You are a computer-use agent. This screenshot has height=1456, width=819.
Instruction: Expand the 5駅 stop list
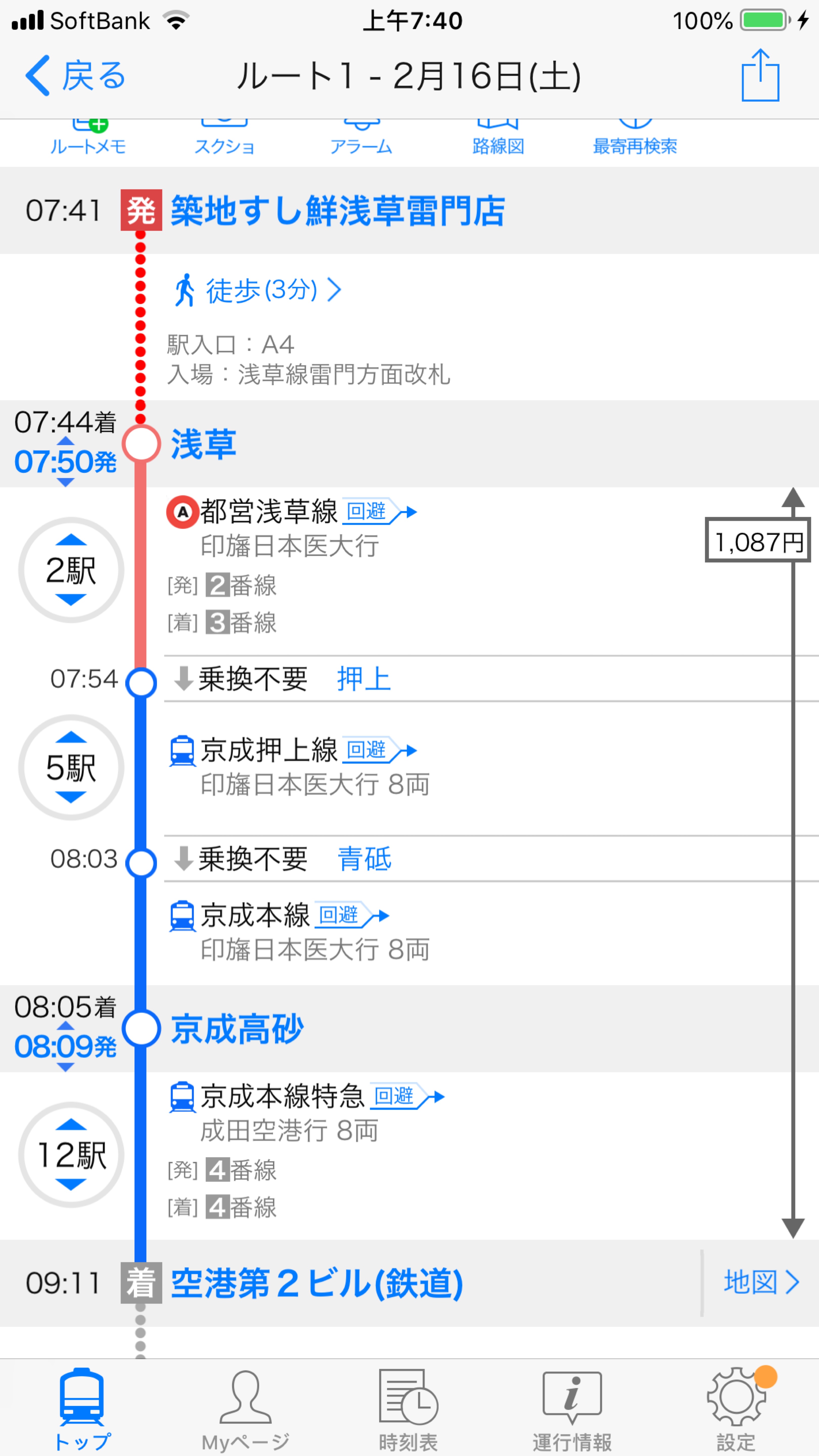[71, 767]
